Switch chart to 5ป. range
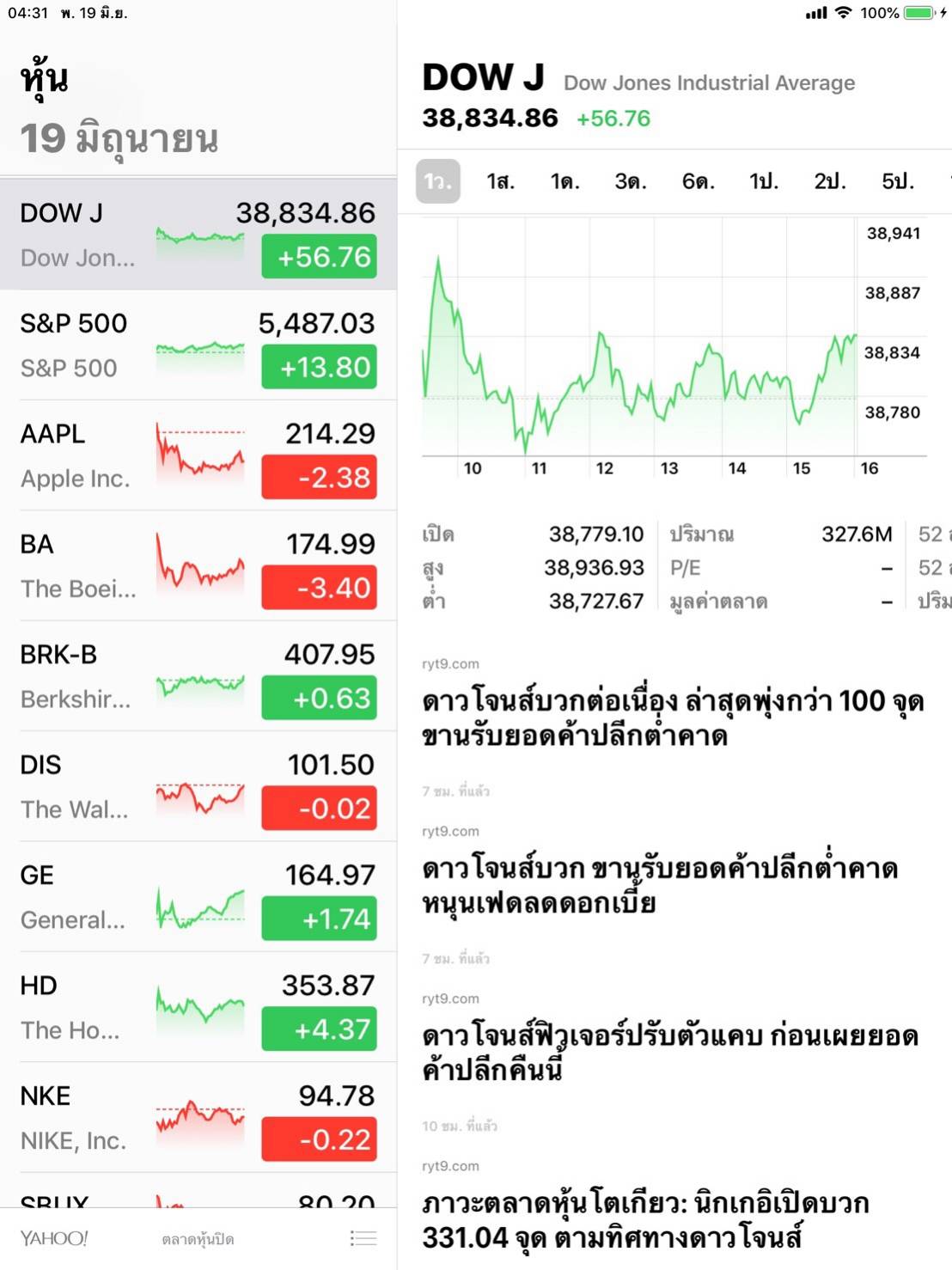 (897, 181)
